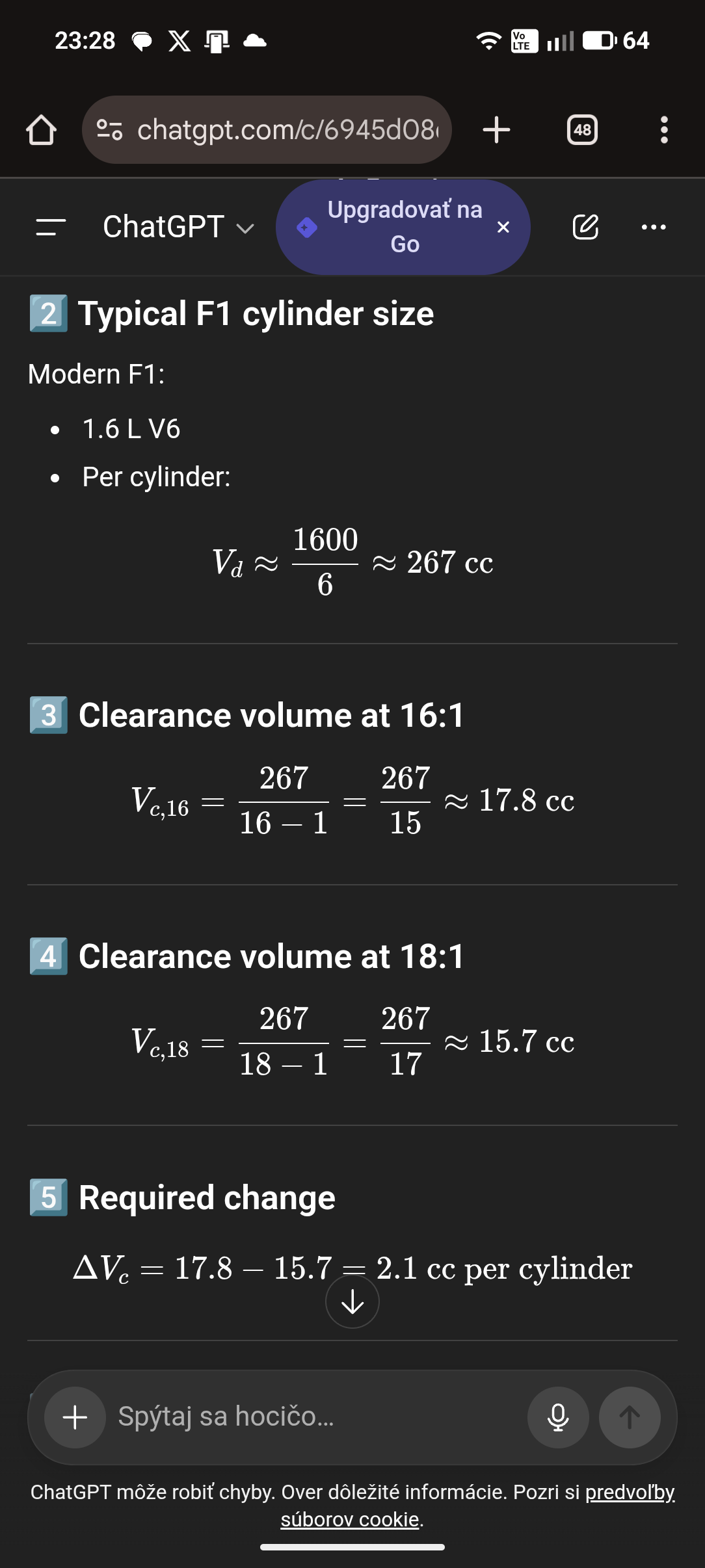Open a new browser tab
This screenshot has width=705, height=1568.
coord(497,130)
